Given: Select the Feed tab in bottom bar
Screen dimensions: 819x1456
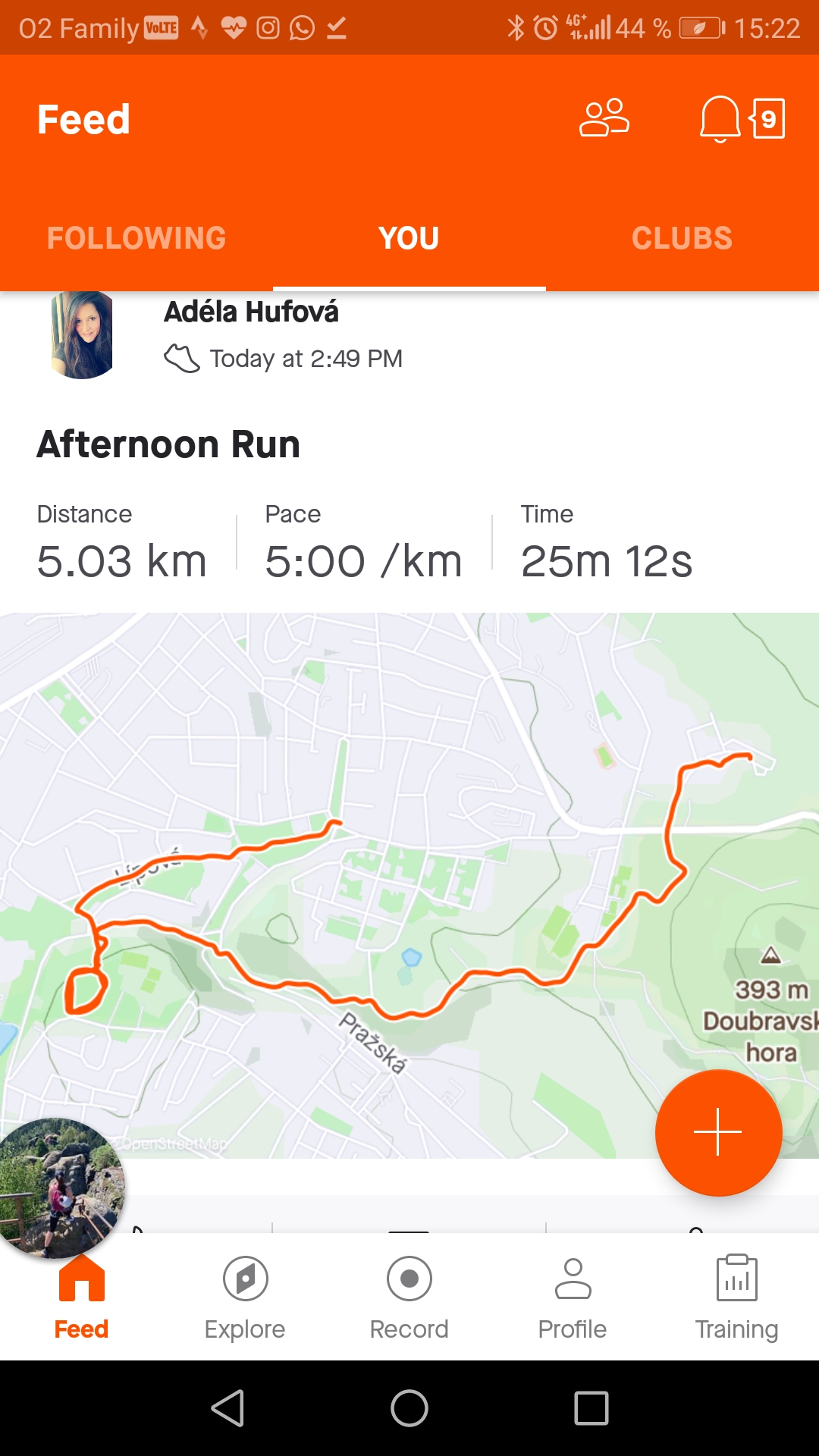Looking at the screenshot, I should 81,1298.
